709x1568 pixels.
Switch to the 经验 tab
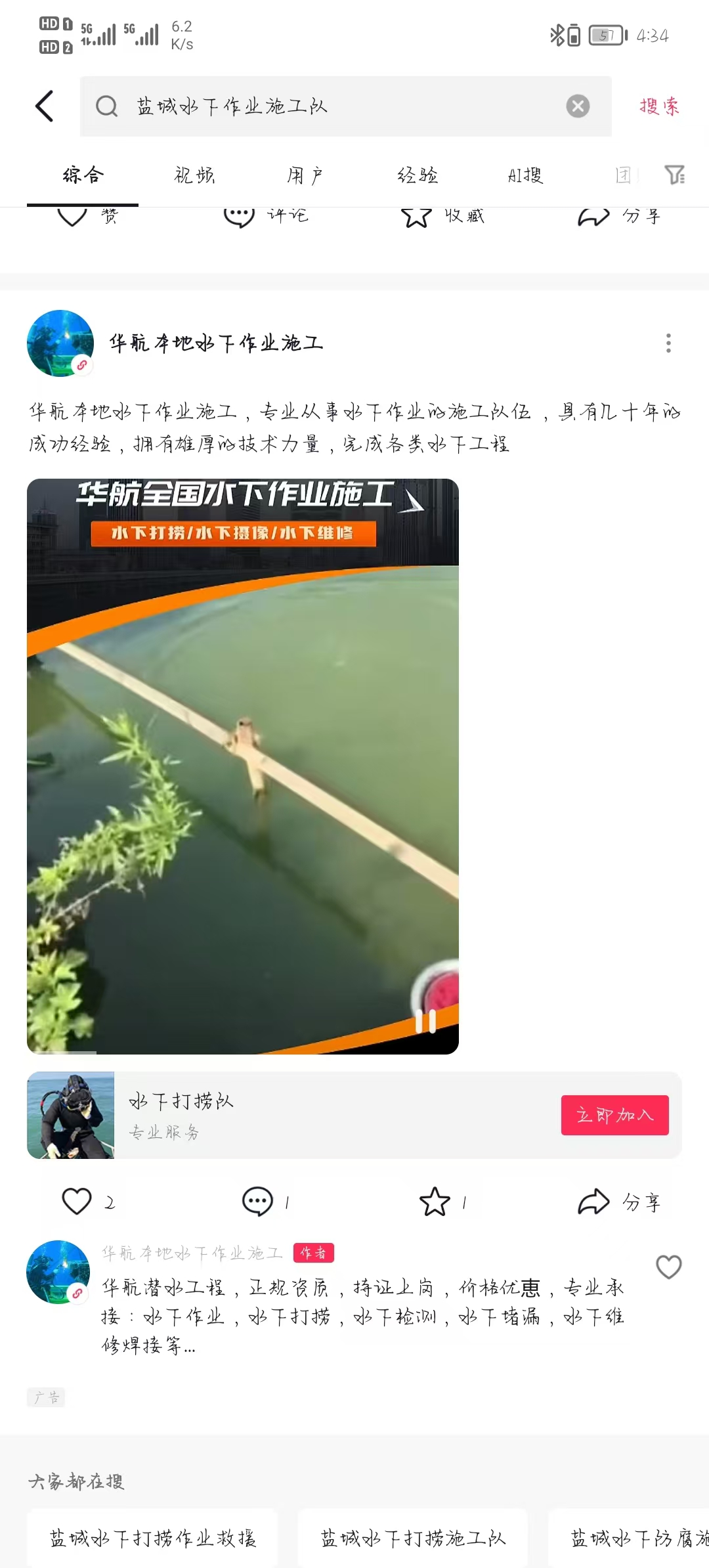[418, 175]
